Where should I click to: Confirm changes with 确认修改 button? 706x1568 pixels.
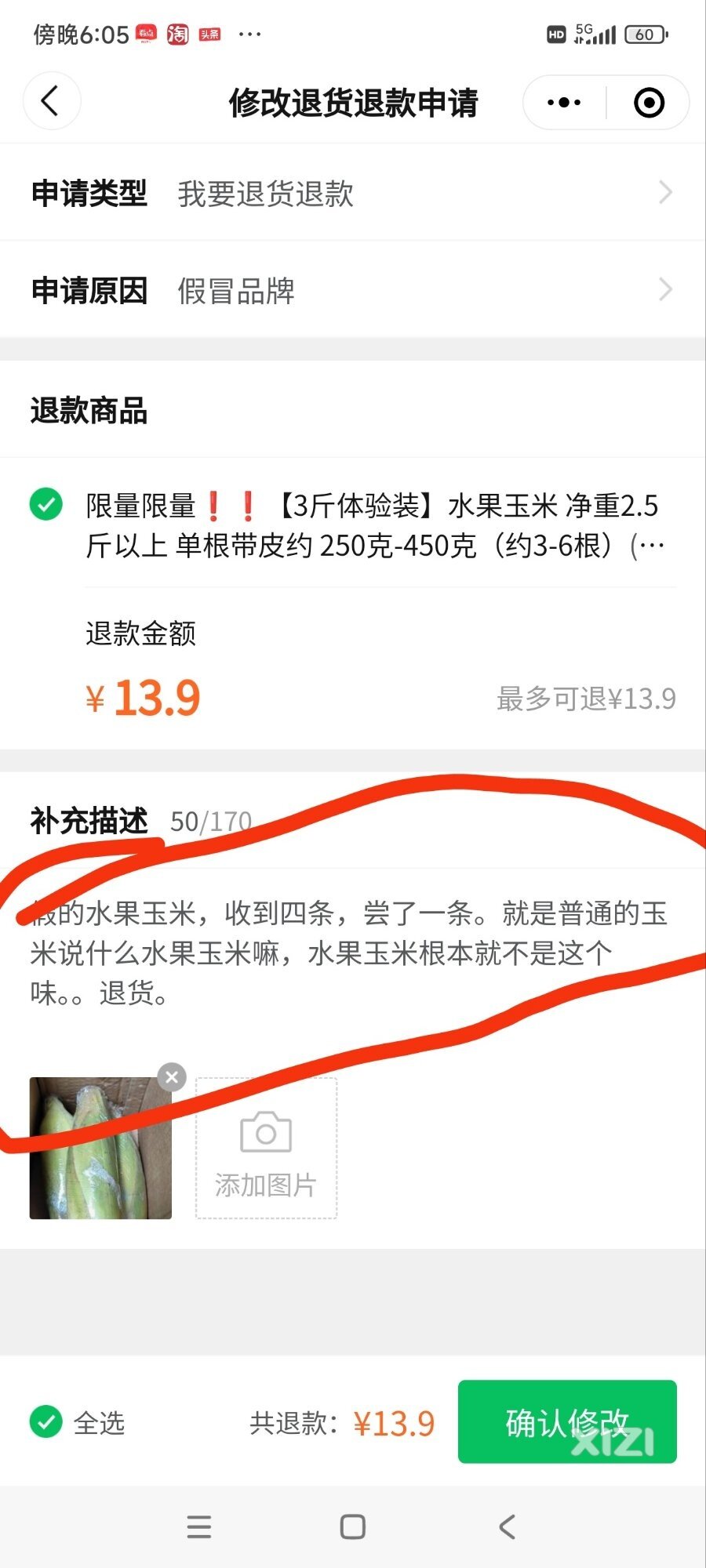566,1421
